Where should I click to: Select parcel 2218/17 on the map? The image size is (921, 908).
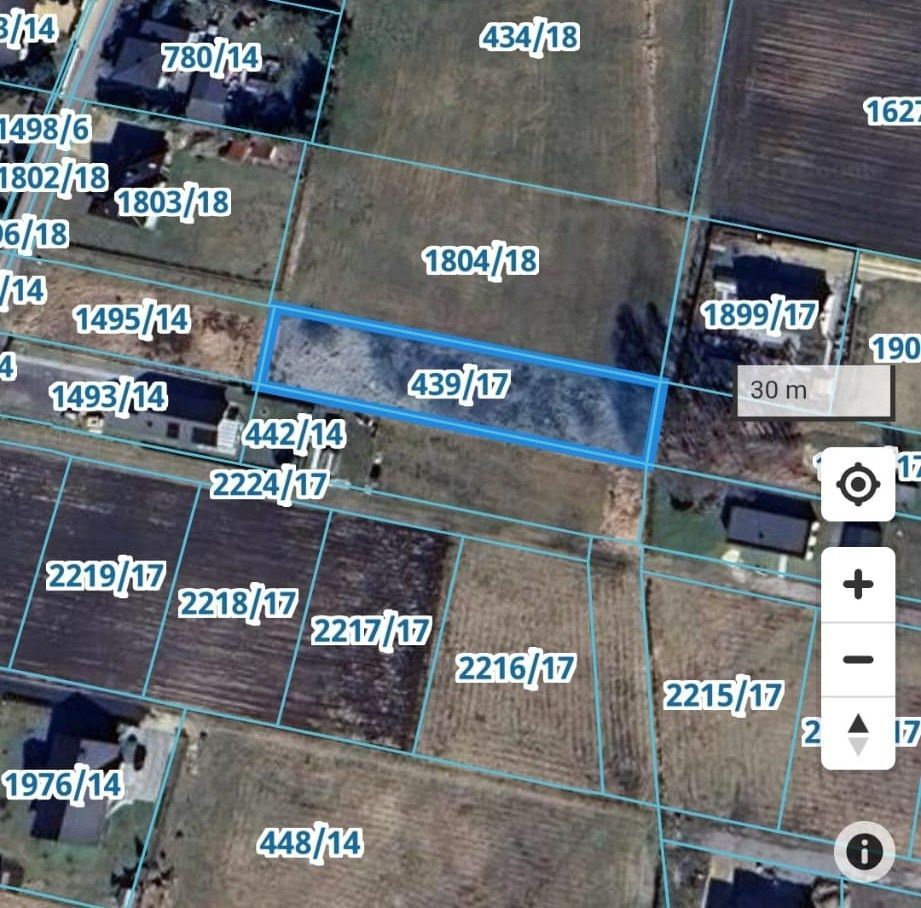tap(237, 604)
